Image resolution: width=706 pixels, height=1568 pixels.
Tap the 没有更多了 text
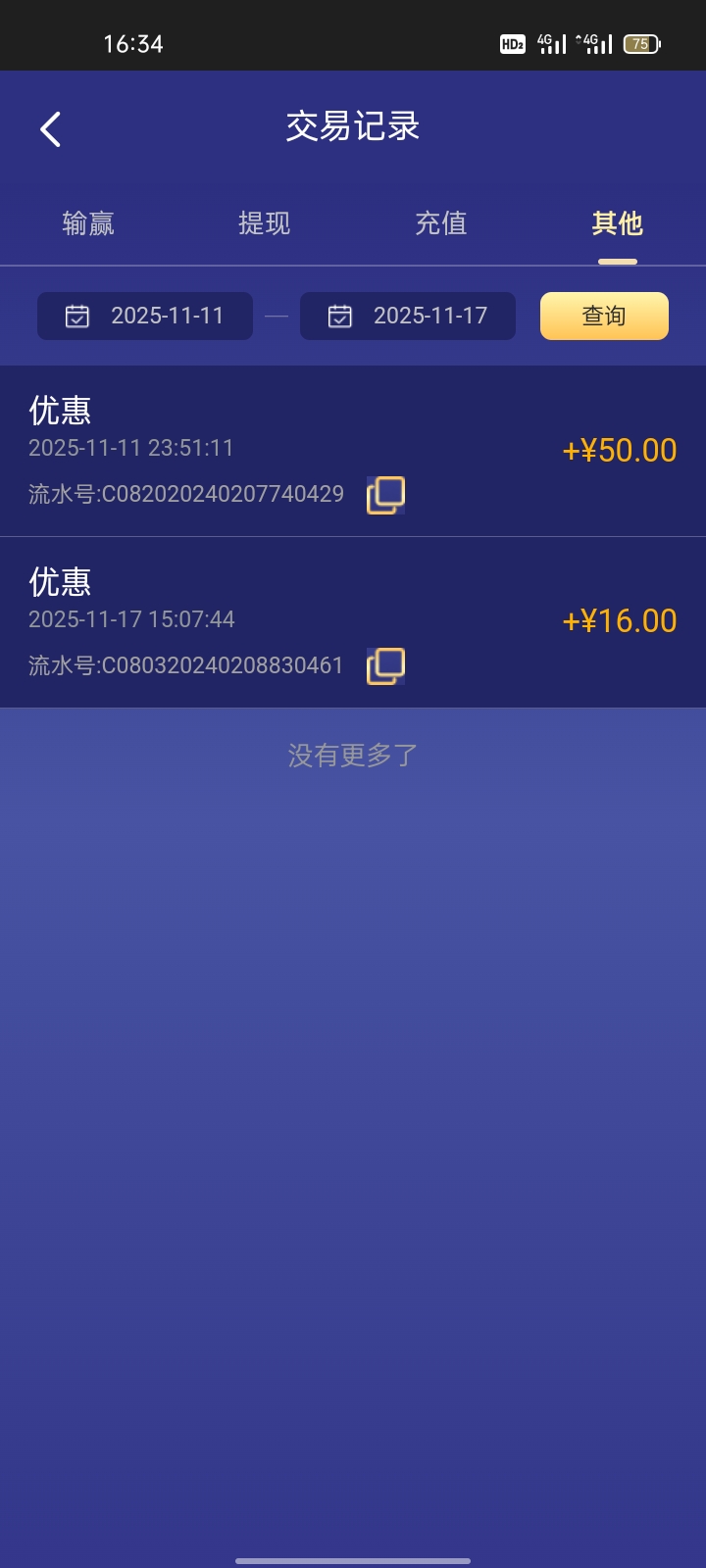[353, 755]
